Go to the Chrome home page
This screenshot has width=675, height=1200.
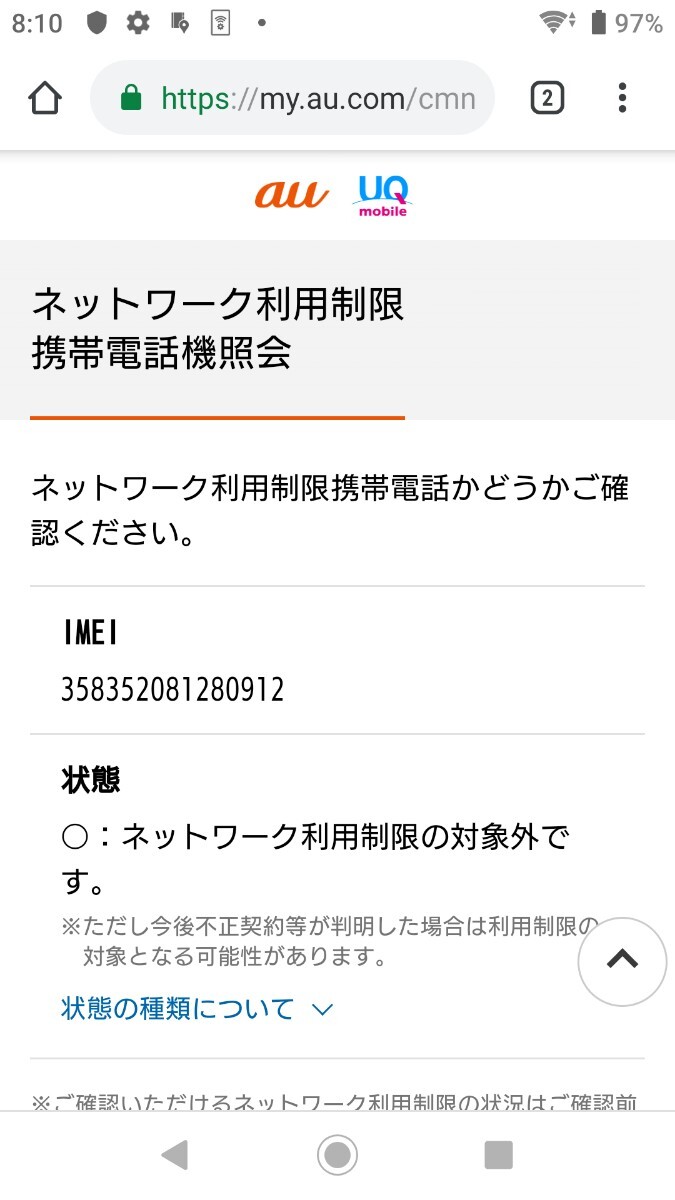(x=45, y=98)
